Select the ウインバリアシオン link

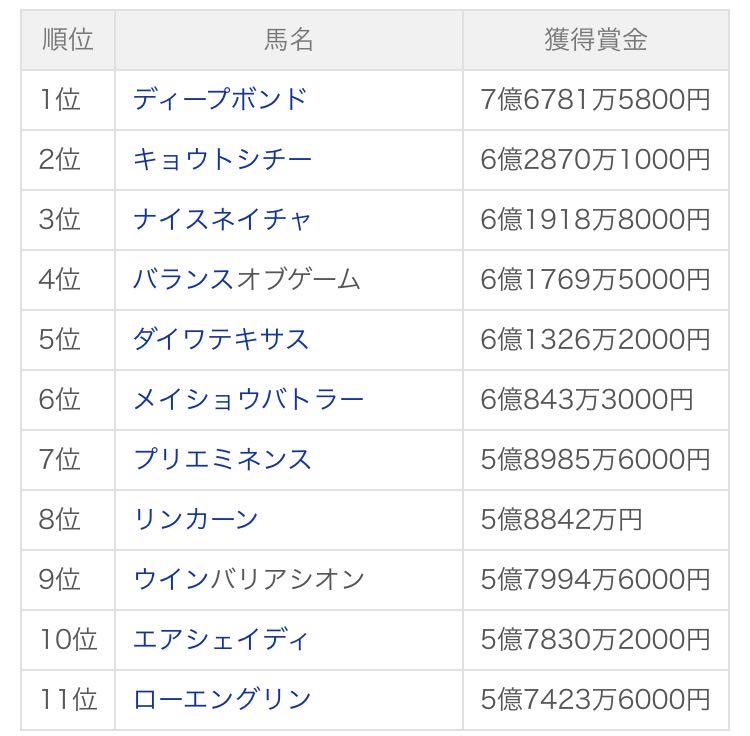click(248, 580)
